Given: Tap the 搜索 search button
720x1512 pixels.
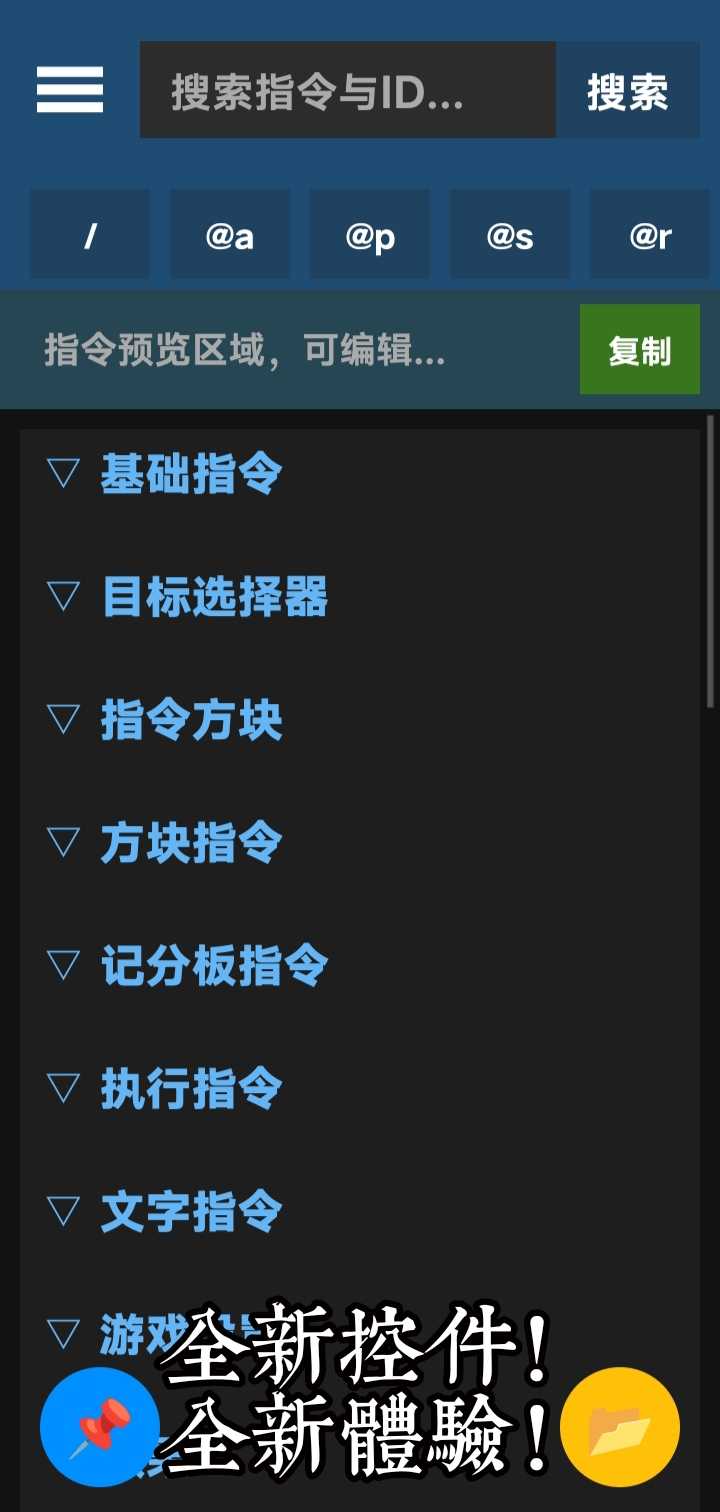Looking at the screenshot, I should pos(627,90).
